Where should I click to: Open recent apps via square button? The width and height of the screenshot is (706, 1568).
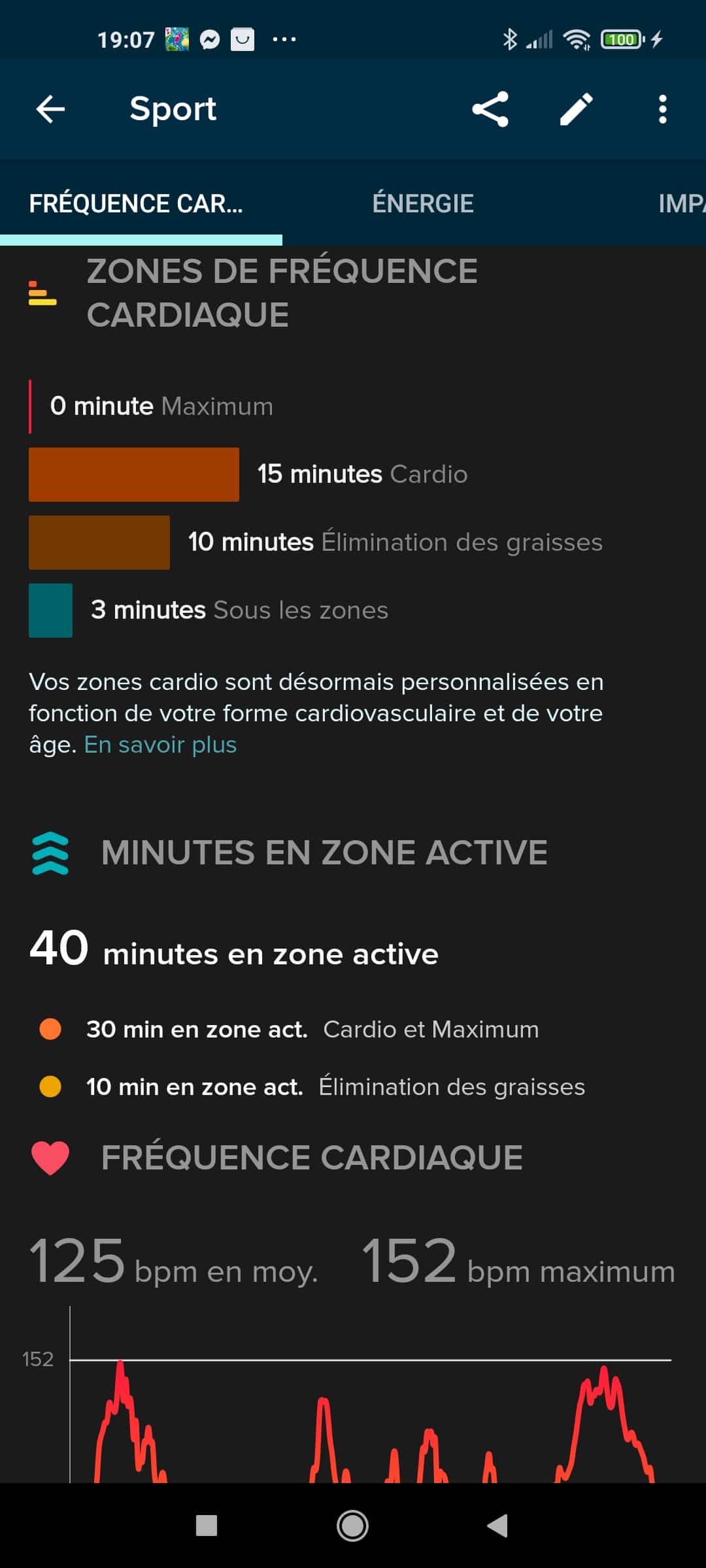[x=207, y=1526]
